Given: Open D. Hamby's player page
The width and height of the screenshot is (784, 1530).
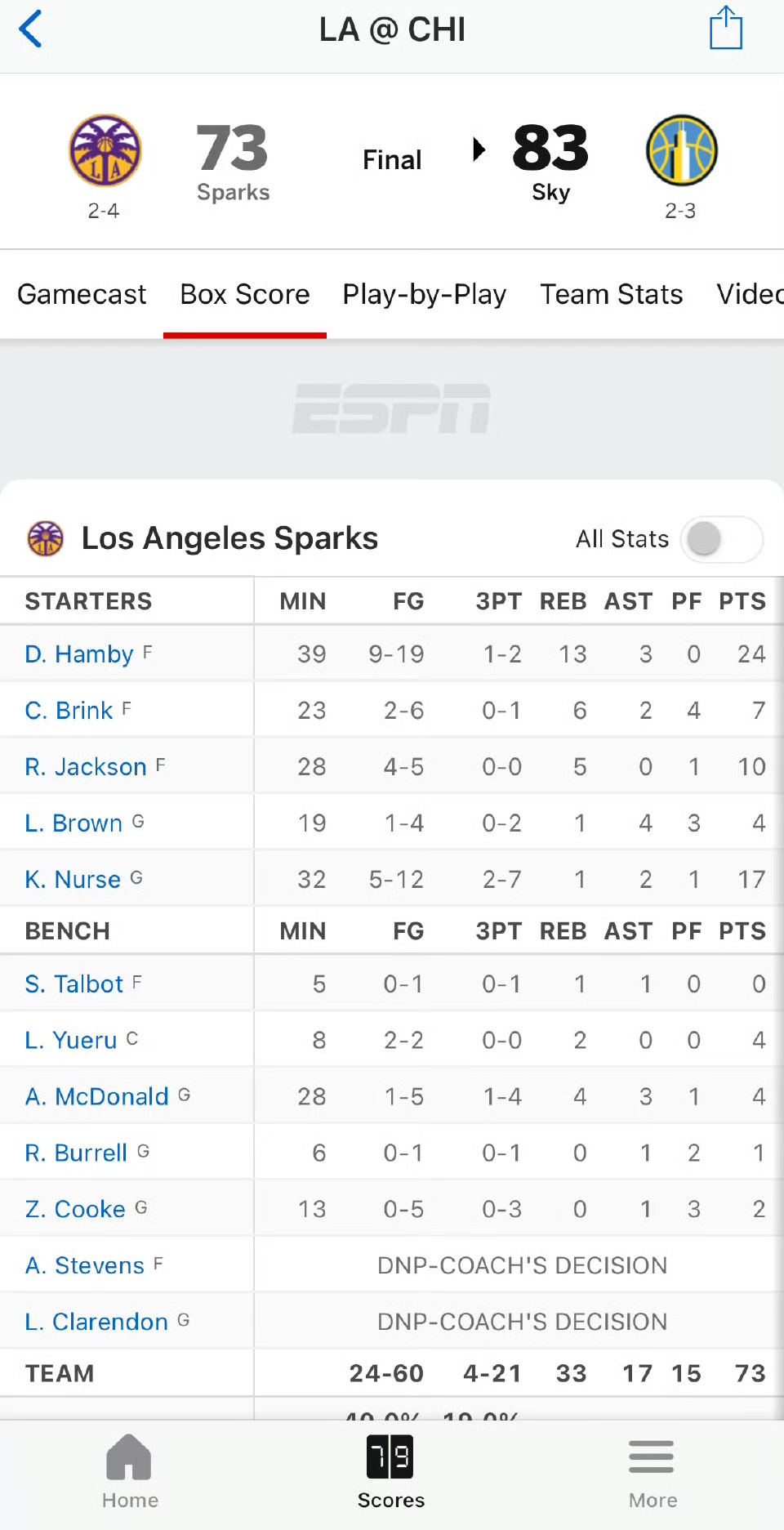Looking at the screenshot, I should tap(79, 653).
